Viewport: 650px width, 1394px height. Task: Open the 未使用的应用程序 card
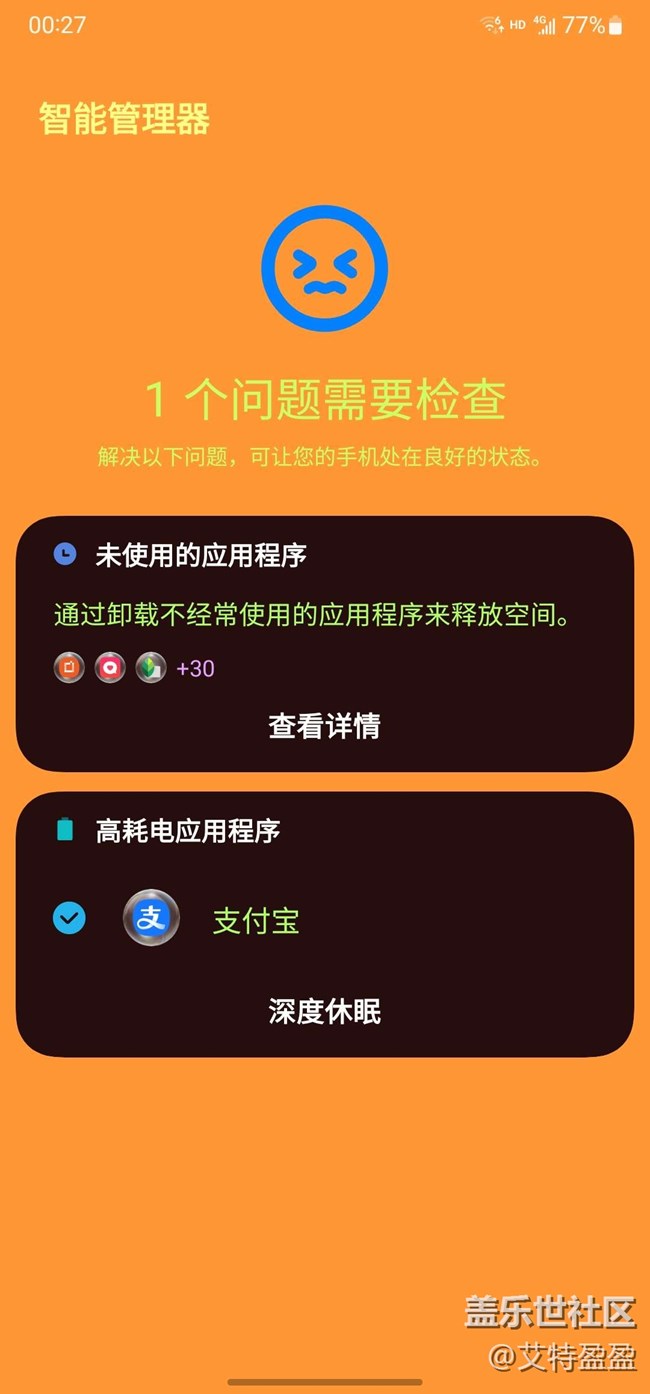324,644
